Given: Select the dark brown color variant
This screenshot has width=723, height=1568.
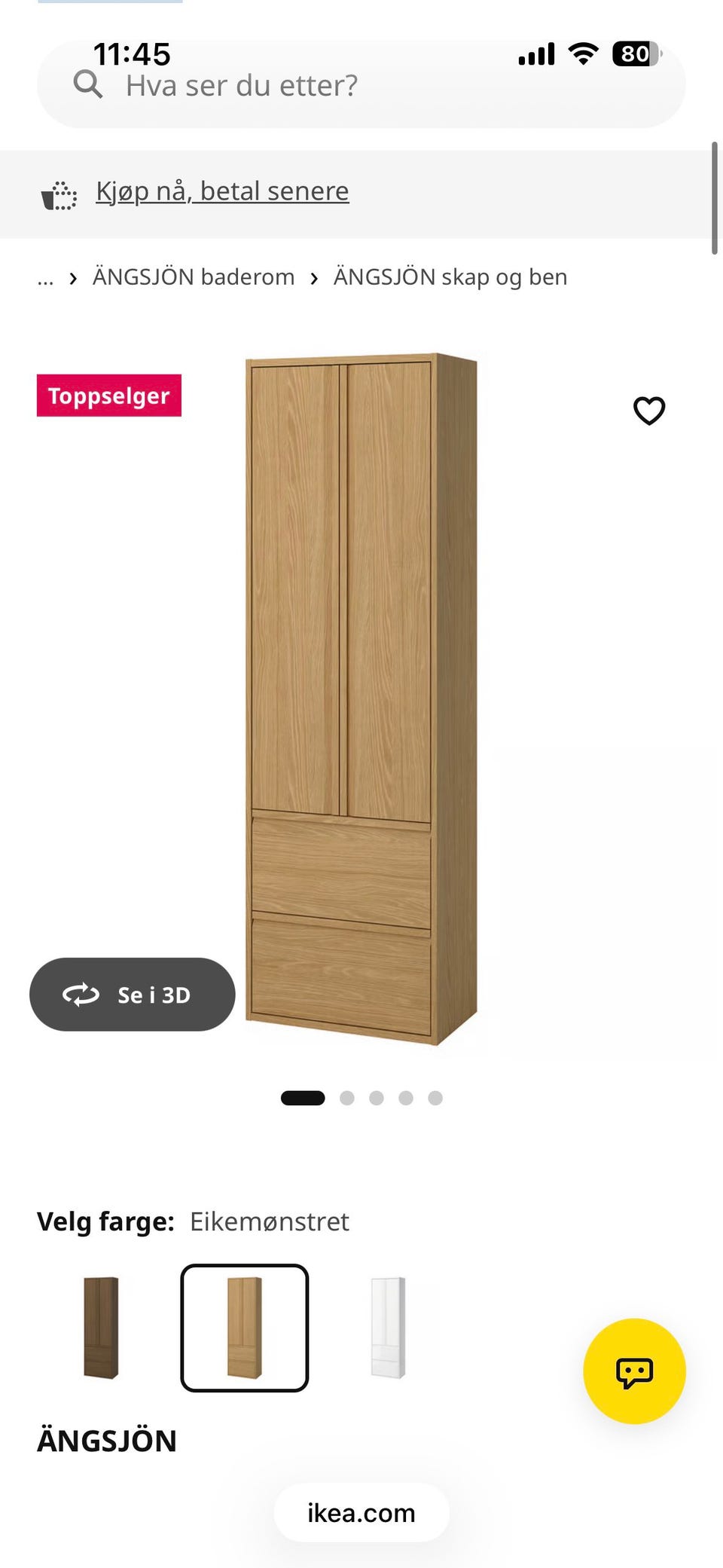Looking at the screenshot, I should tap(101, 1328).
